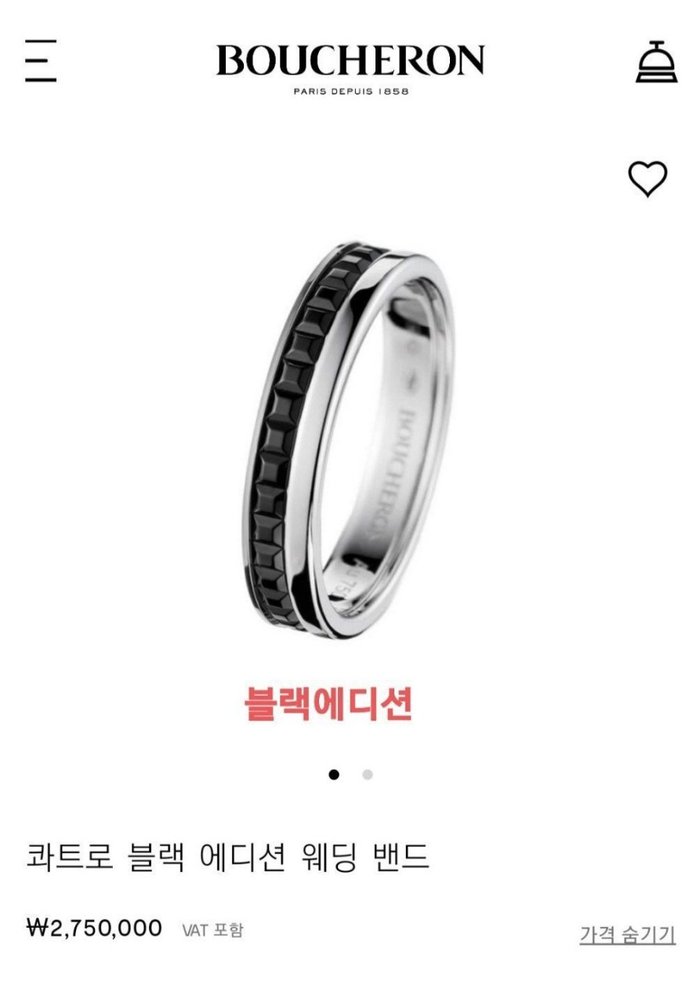Open the concierge bell icon

click(x=657, y=62)
